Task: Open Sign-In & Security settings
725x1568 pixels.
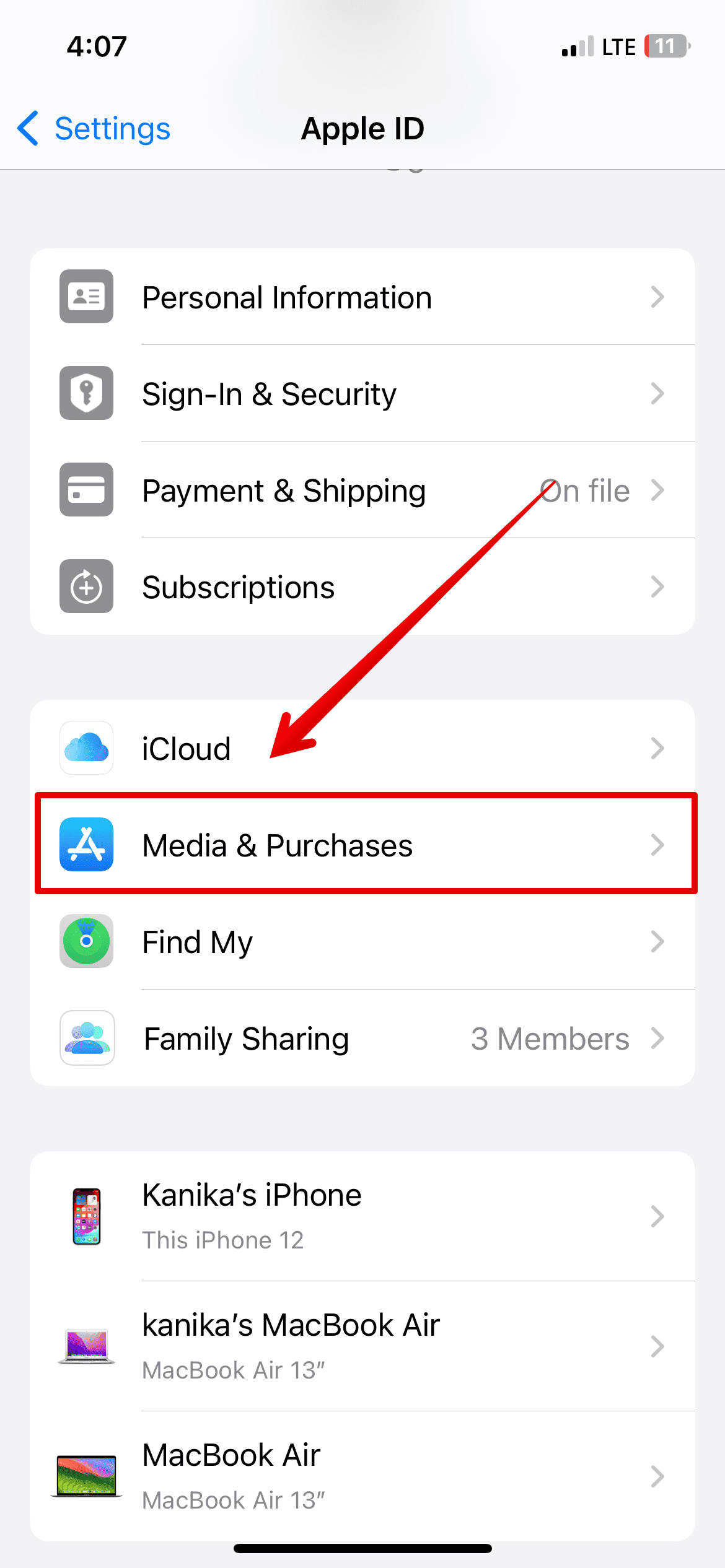Action: pos(362,394)
